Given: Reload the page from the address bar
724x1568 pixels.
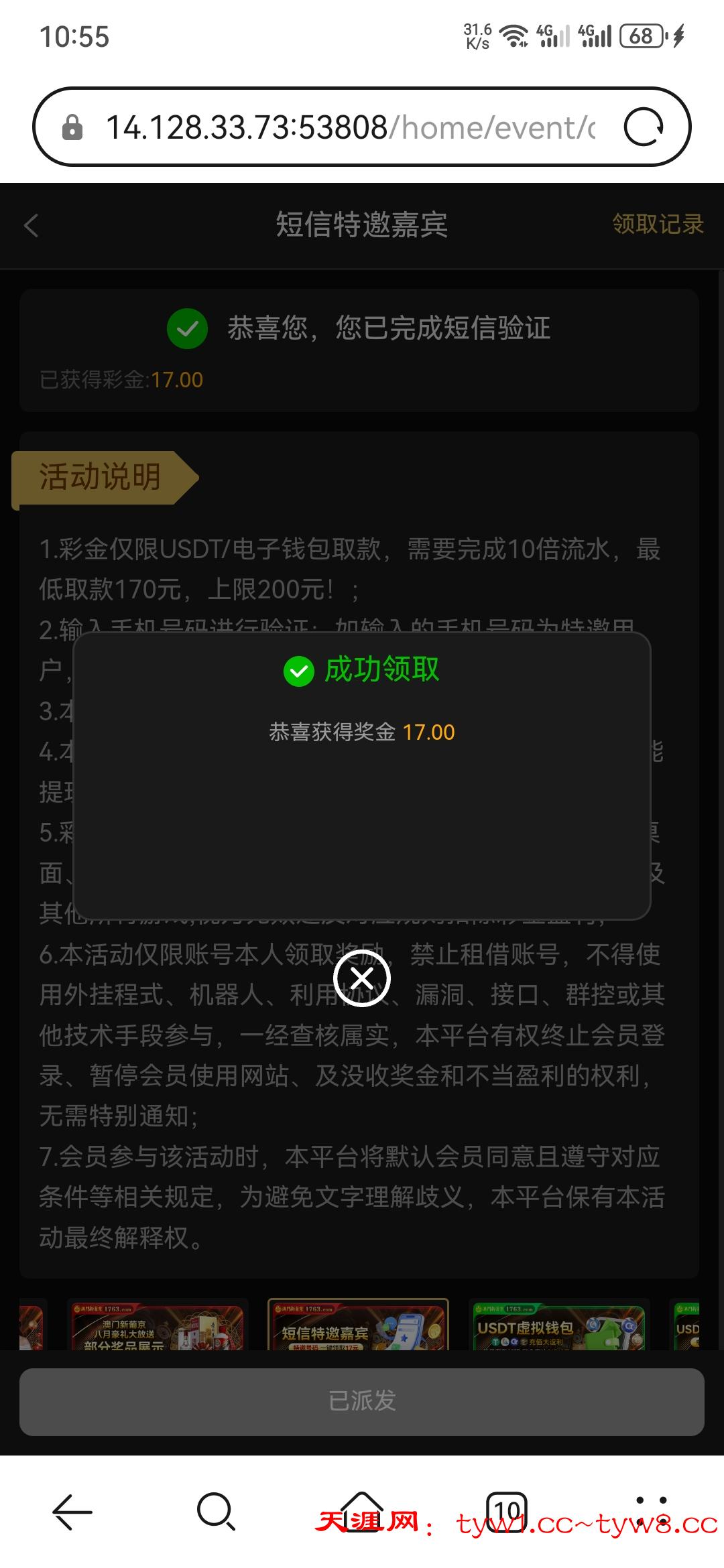Looking at the screenshot, I should [644, 127].
